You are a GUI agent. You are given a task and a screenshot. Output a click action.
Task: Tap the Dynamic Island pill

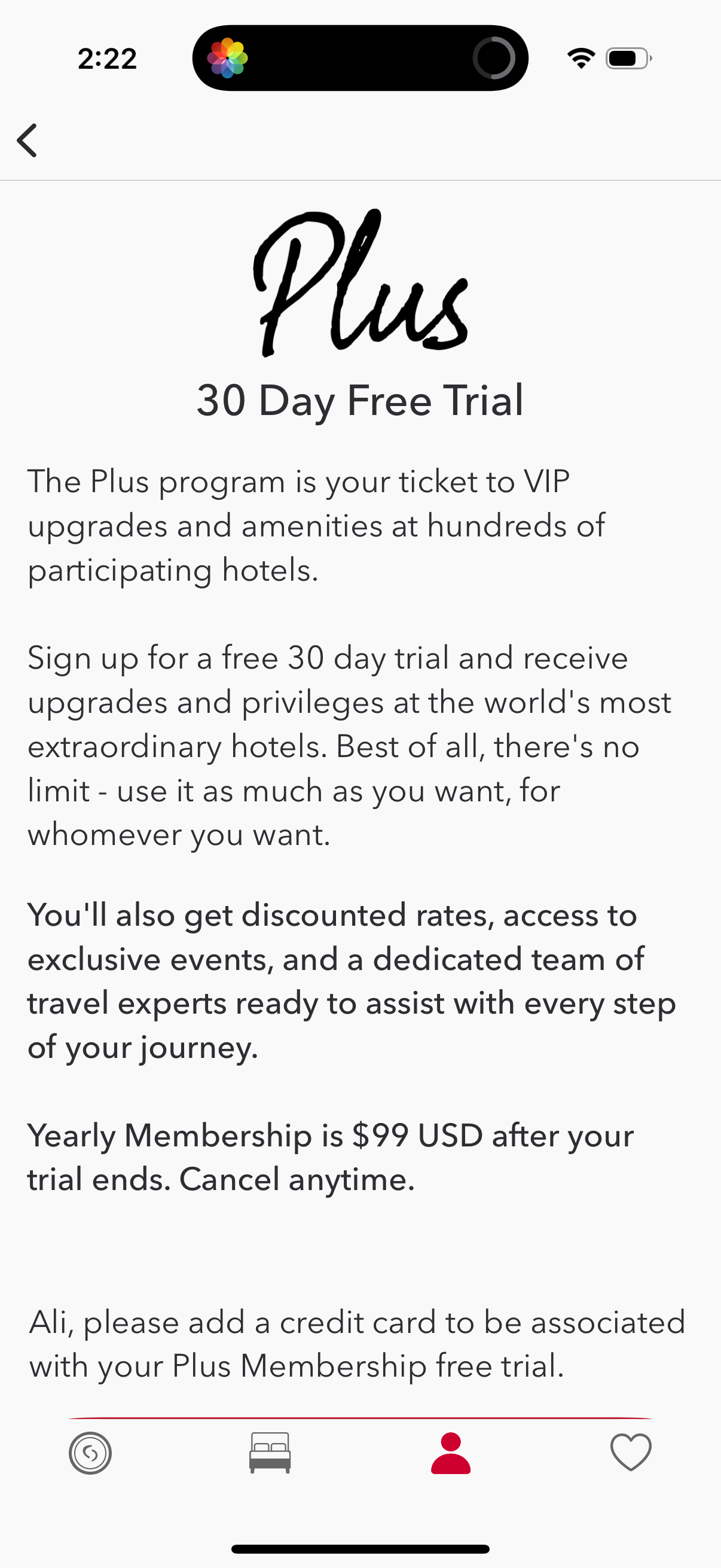[361, 57]
